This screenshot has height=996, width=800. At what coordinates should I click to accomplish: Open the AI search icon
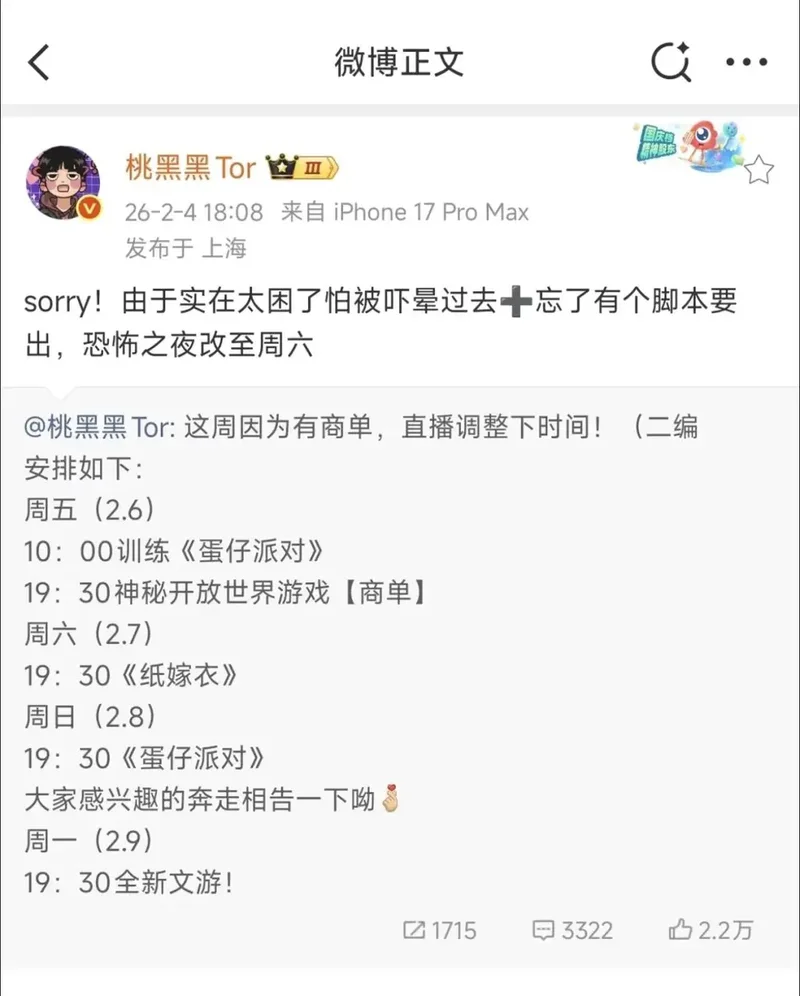click(671, 62)
